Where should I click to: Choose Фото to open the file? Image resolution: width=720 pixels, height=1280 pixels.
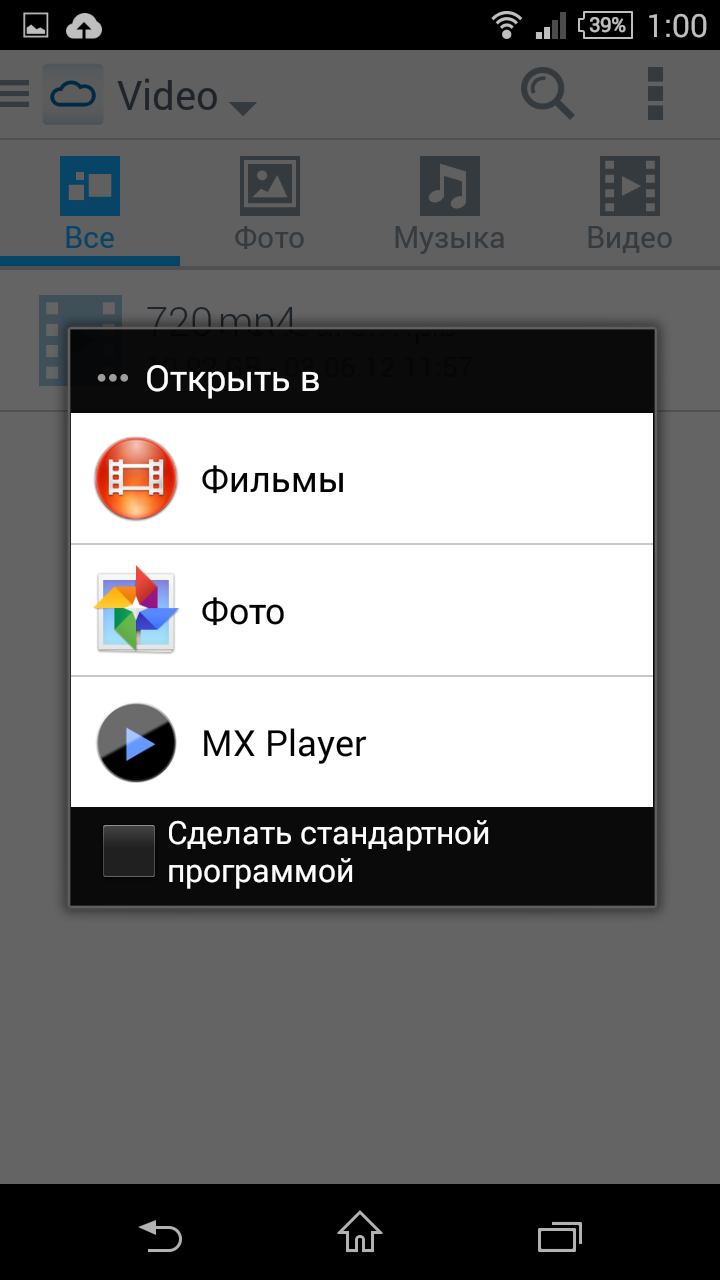point(360,611)
